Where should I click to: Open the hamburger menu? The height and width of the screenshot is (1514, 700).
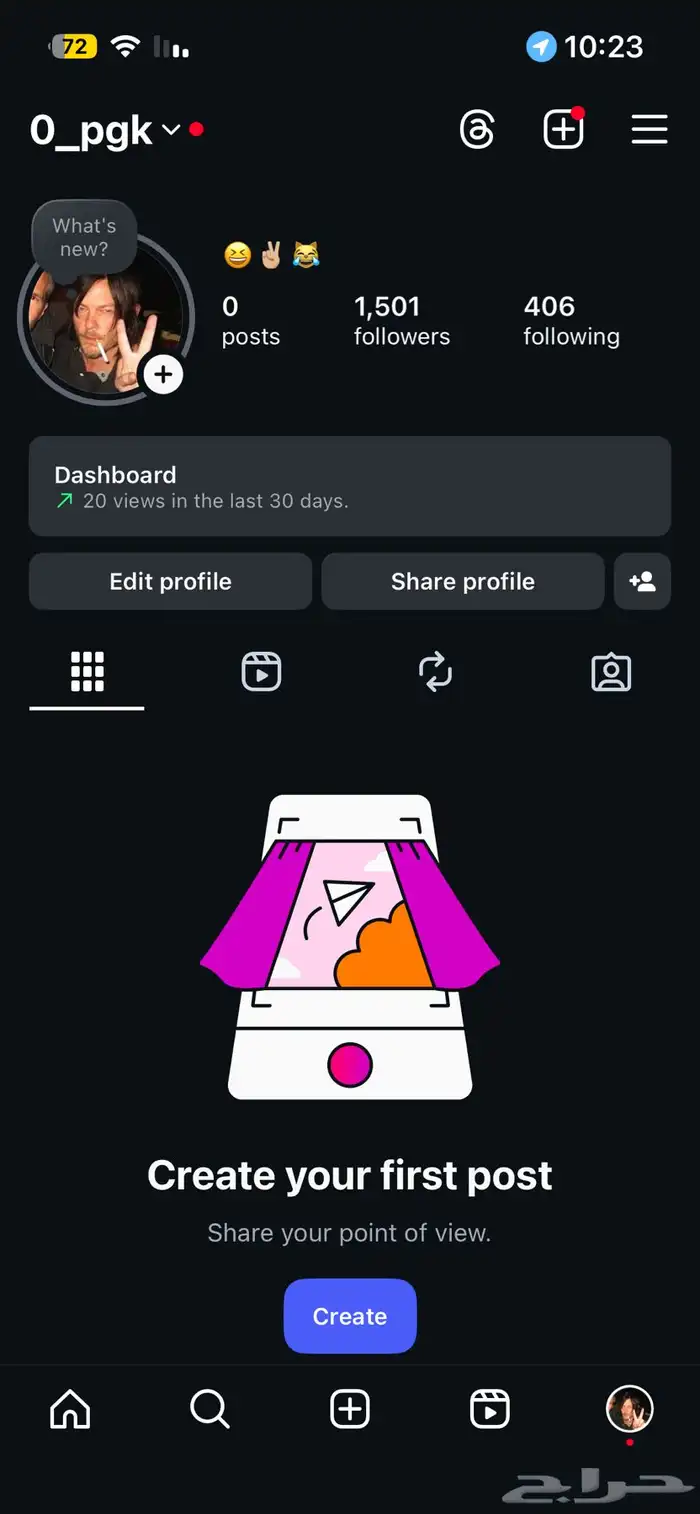coord(649,130)
